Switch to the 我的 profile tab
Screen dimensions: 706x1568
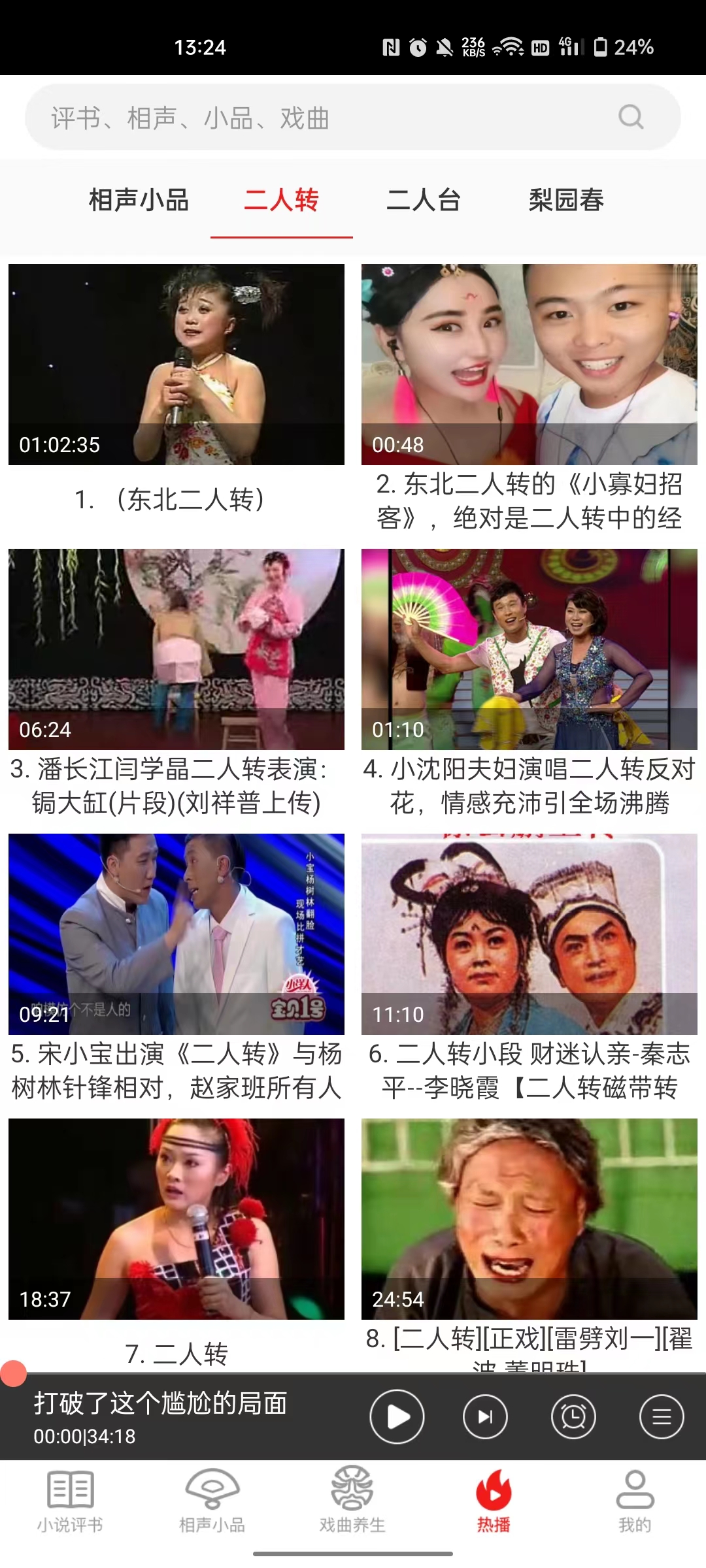pos(635,1501)
